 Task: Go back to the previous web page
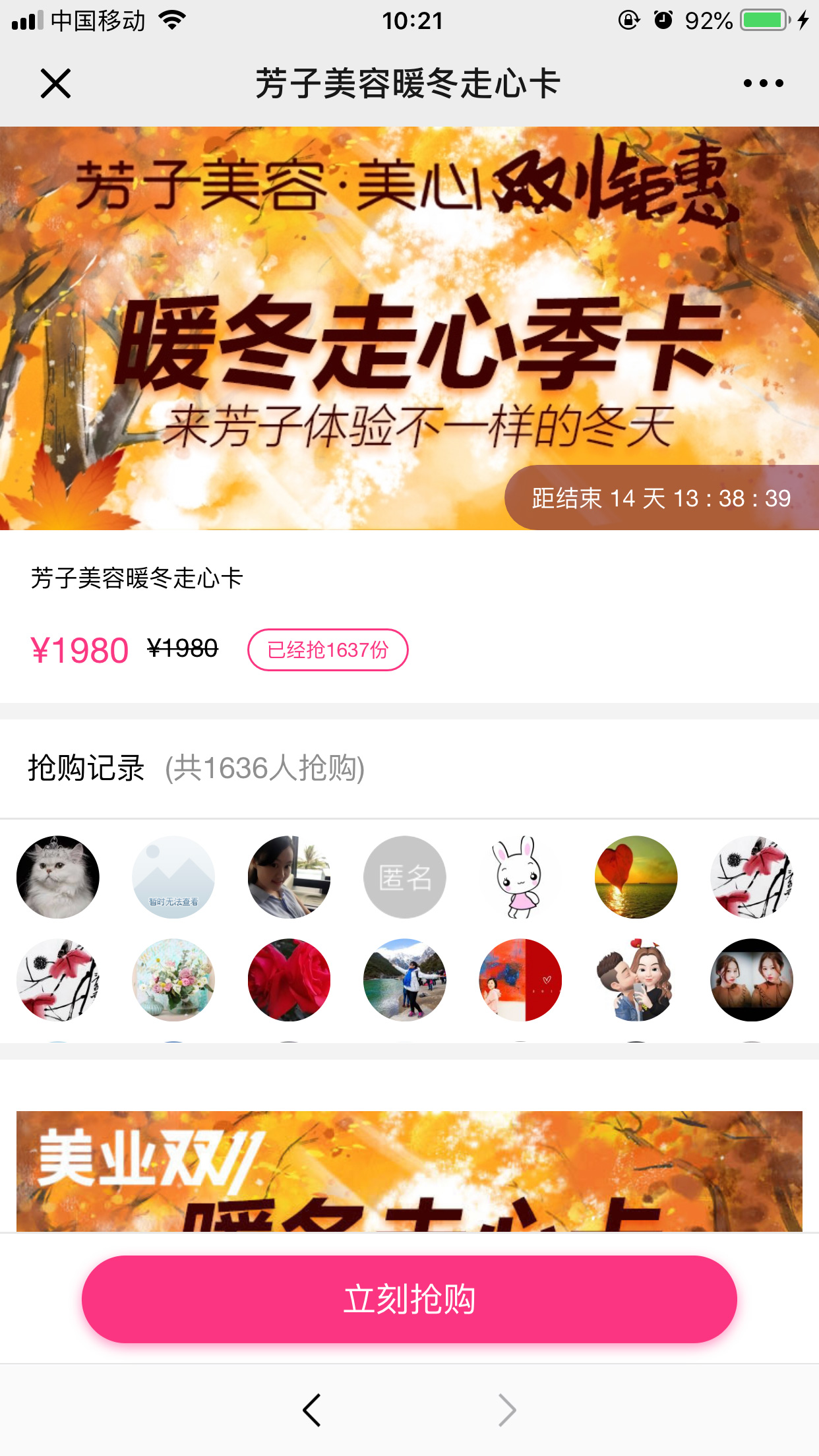click(x=312, y=1410)
